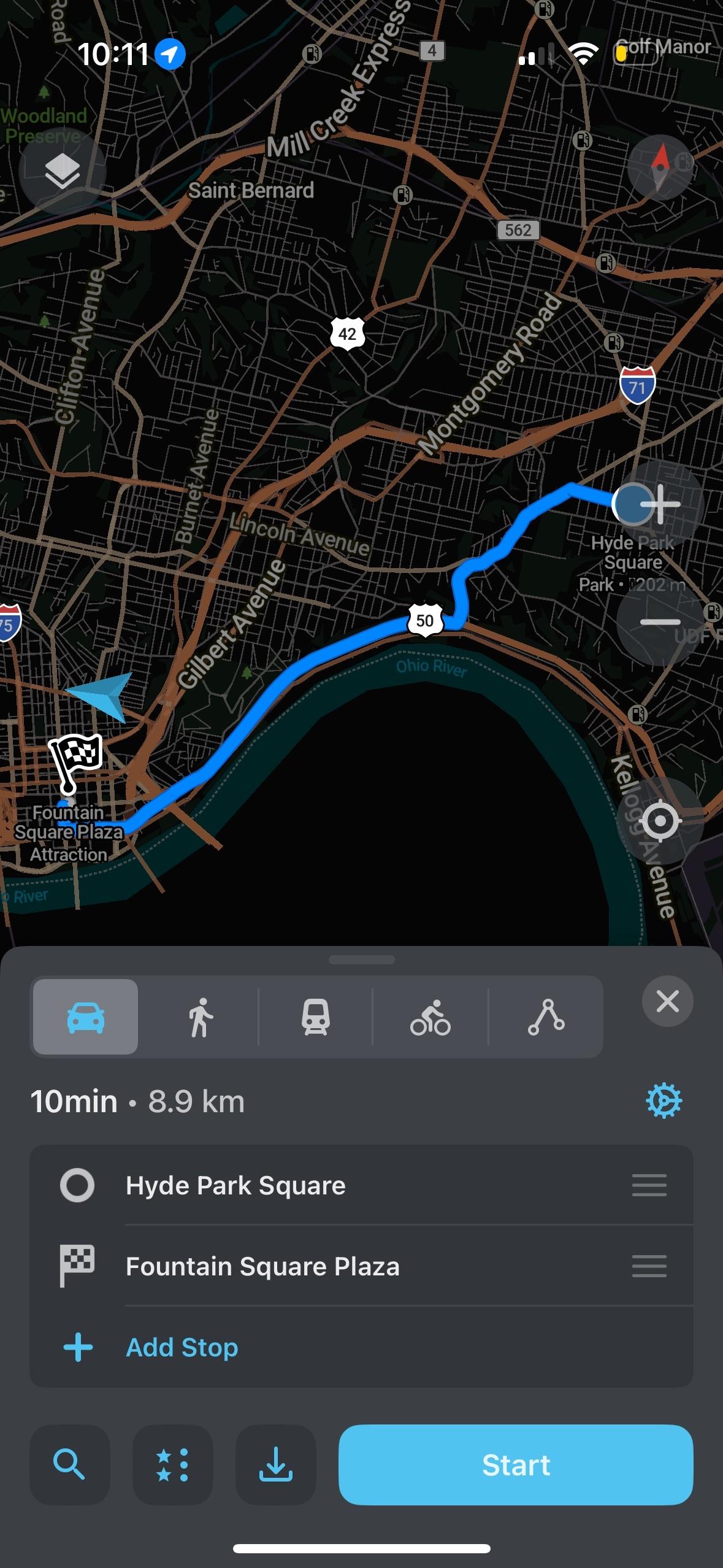
Task: Center map on my location
Action: coord(660,821)
